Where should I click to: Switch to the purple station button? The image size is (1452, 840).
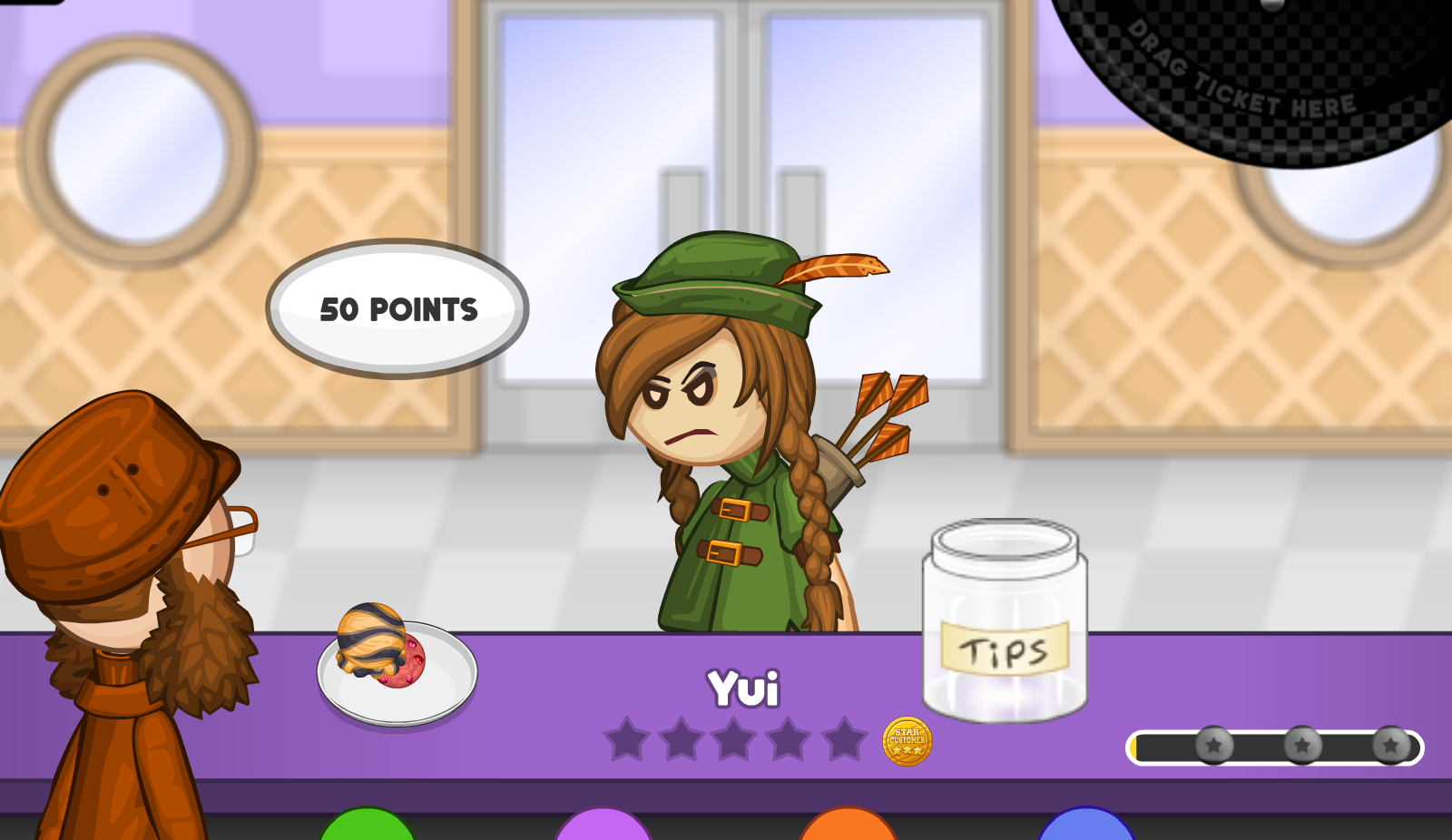[603, 825]
